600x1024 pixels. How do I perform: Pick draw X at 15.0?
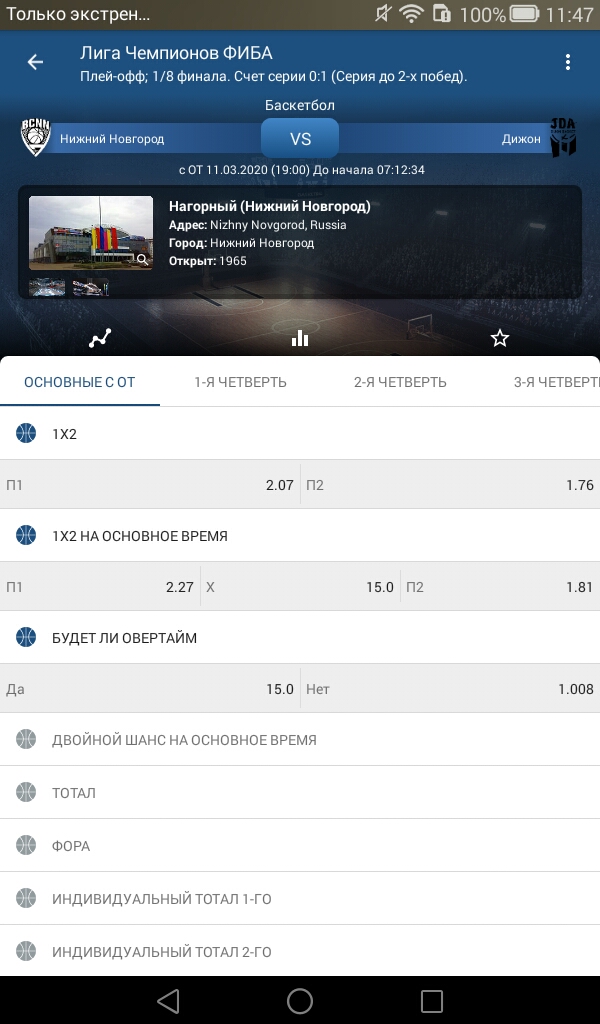[x=300, y=586]
